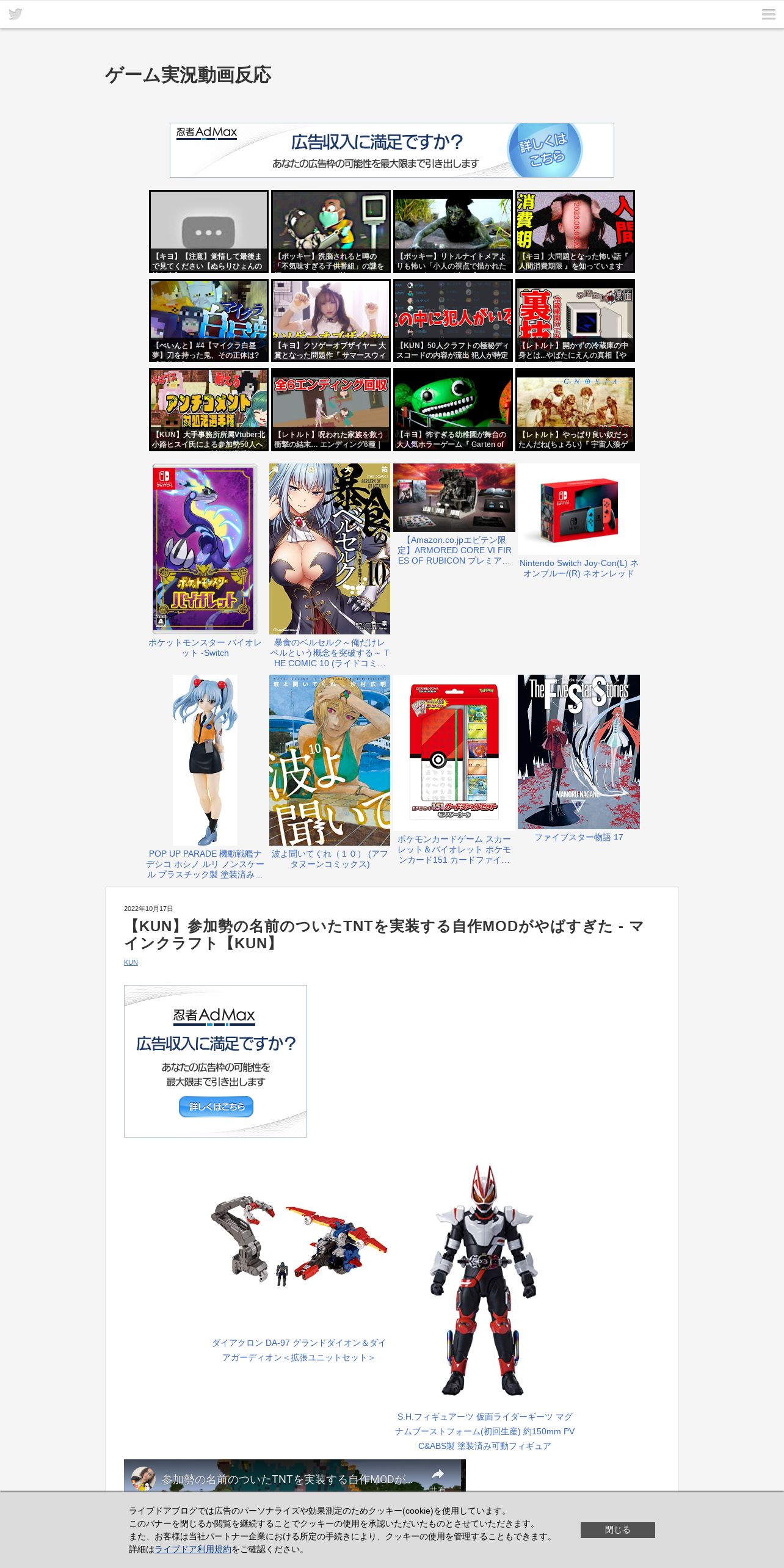Tap the 忍者AdMax top banner ad

tap(391, 150)
